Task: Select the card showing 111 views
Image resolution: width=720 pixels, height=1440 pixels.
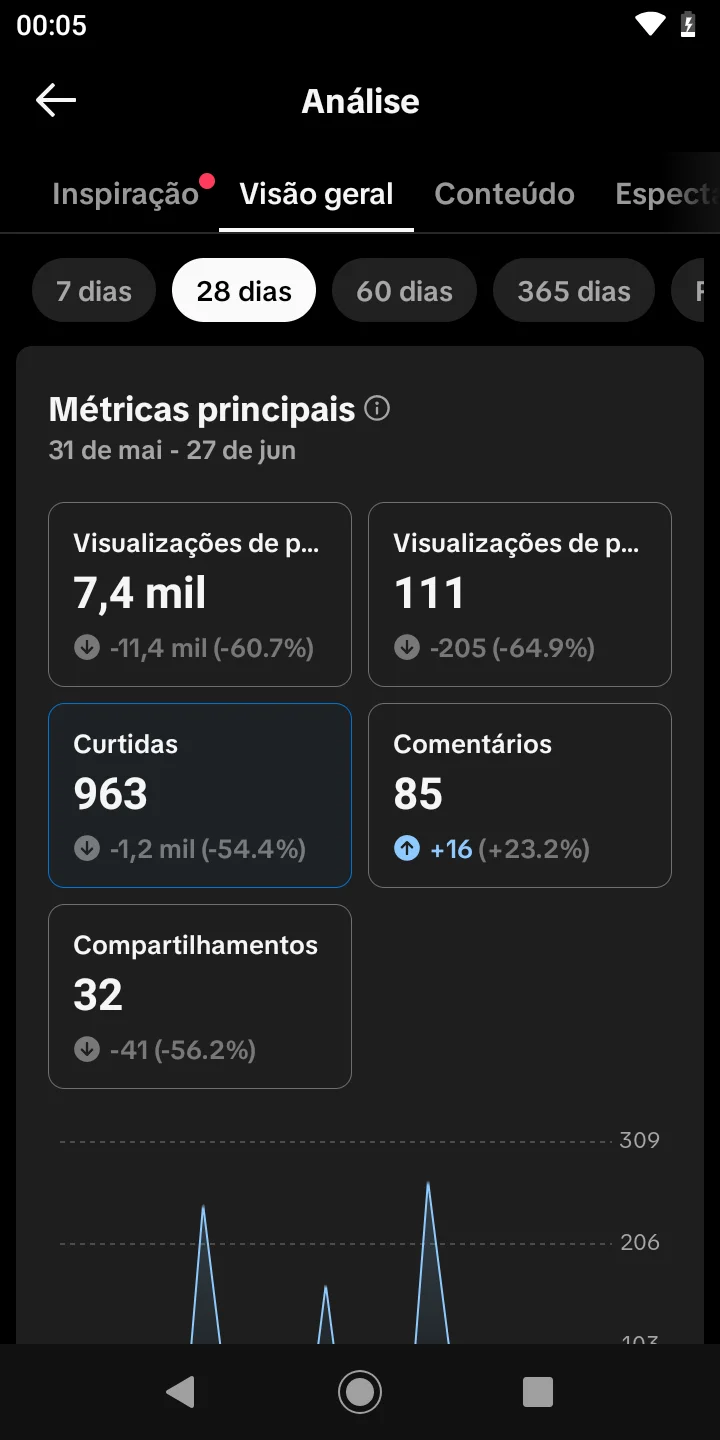Action: 520,594
